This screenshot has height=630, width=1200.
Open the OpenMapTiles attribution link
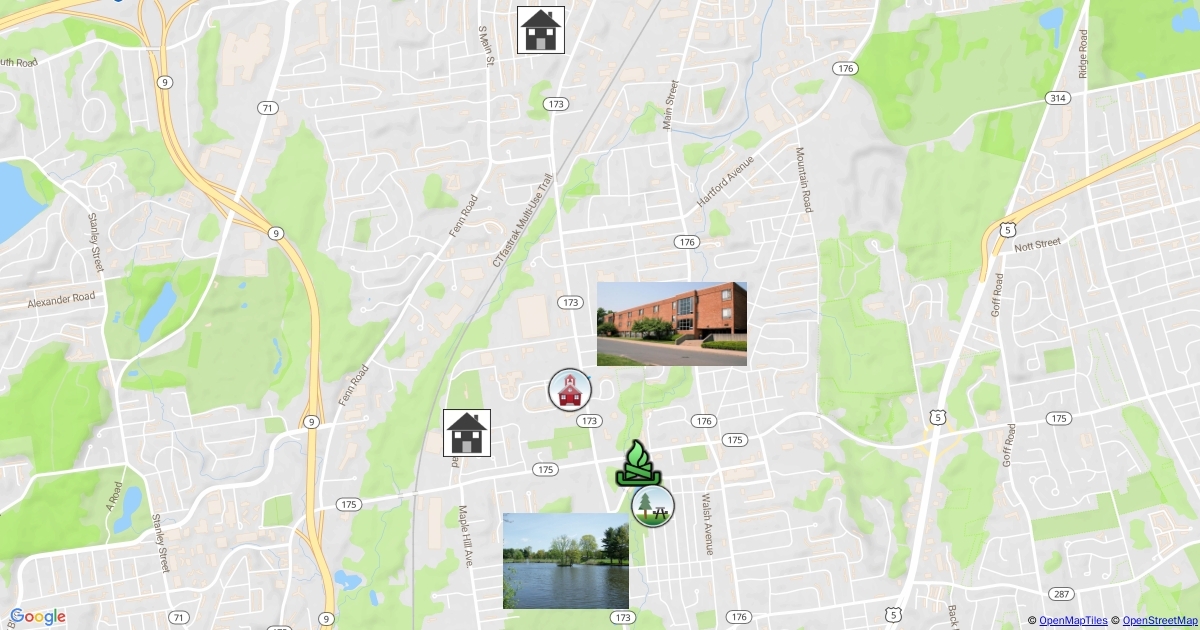(x=1072, y=621)
